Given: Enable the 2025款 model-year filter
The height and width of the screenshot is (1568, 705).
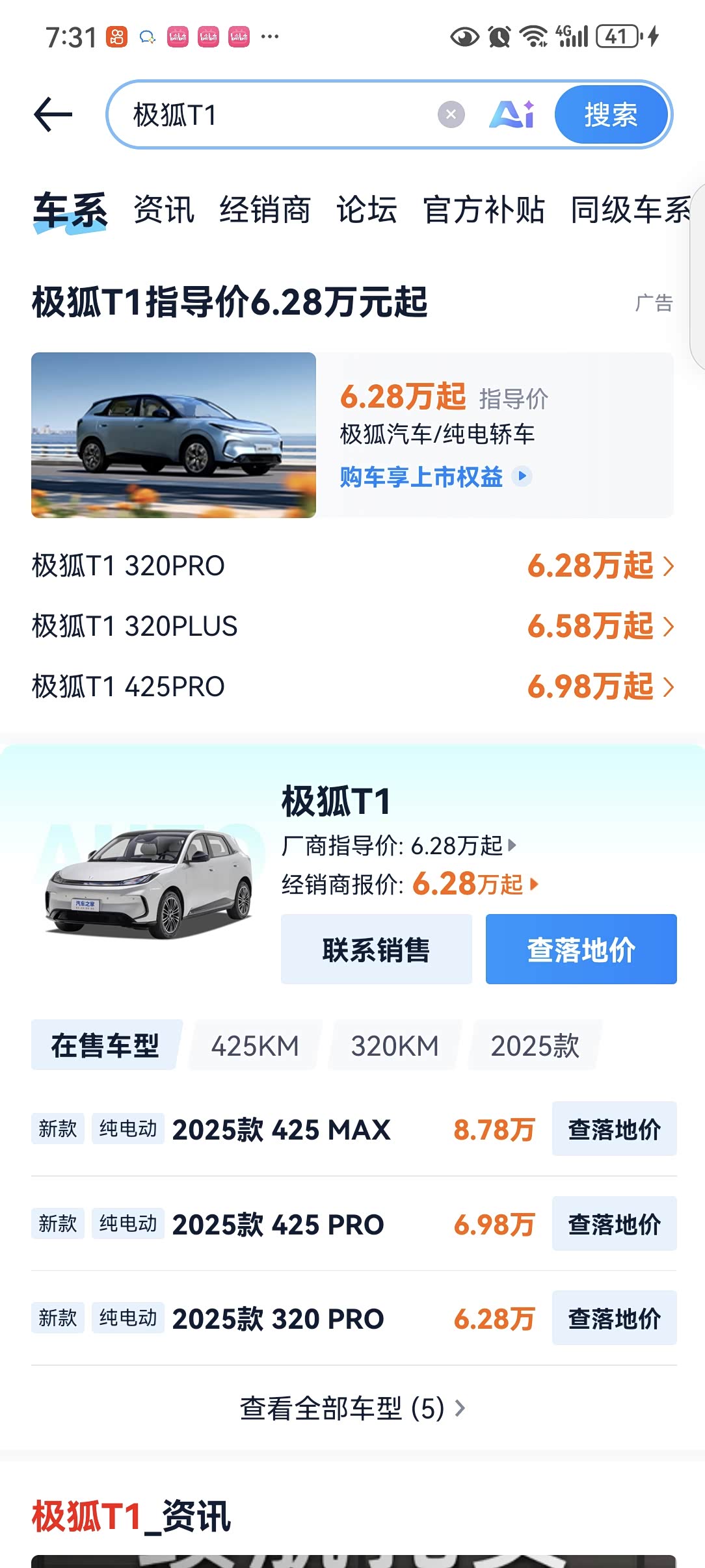Looking at the screenshot, I should pos(533,1046).
